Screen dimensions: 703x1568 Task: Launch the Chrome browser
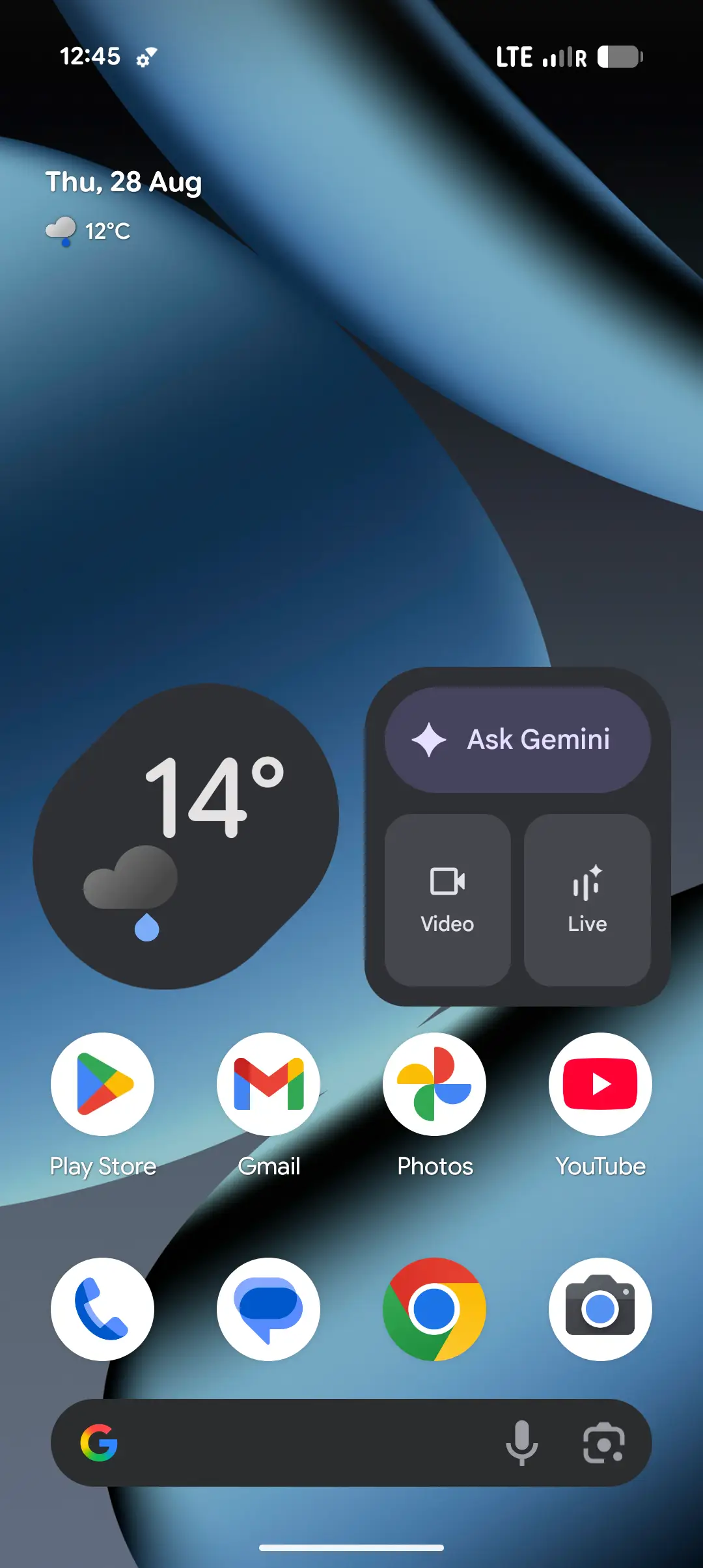[435, 1309]
